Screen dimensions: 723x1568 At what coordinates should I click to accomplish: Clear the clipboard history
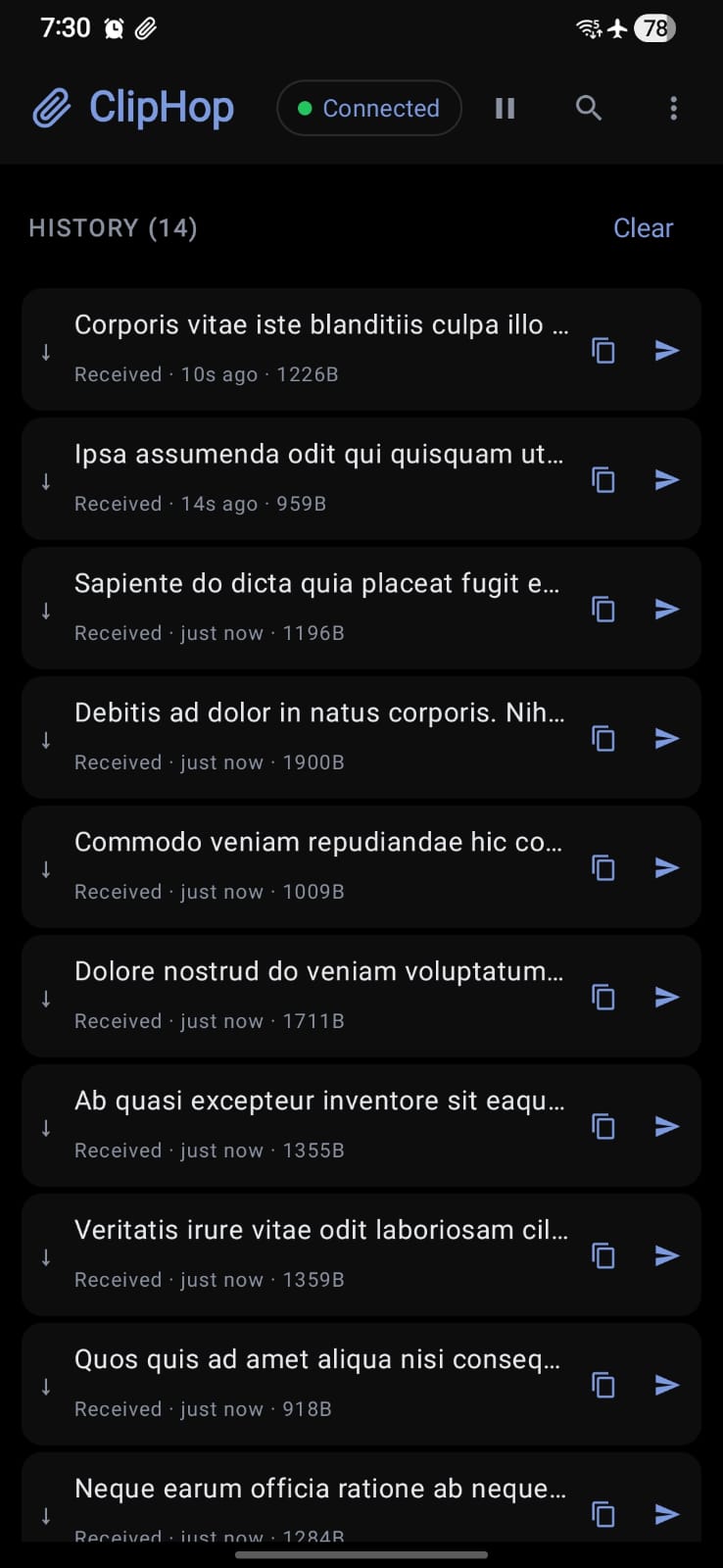coord(643,227)
